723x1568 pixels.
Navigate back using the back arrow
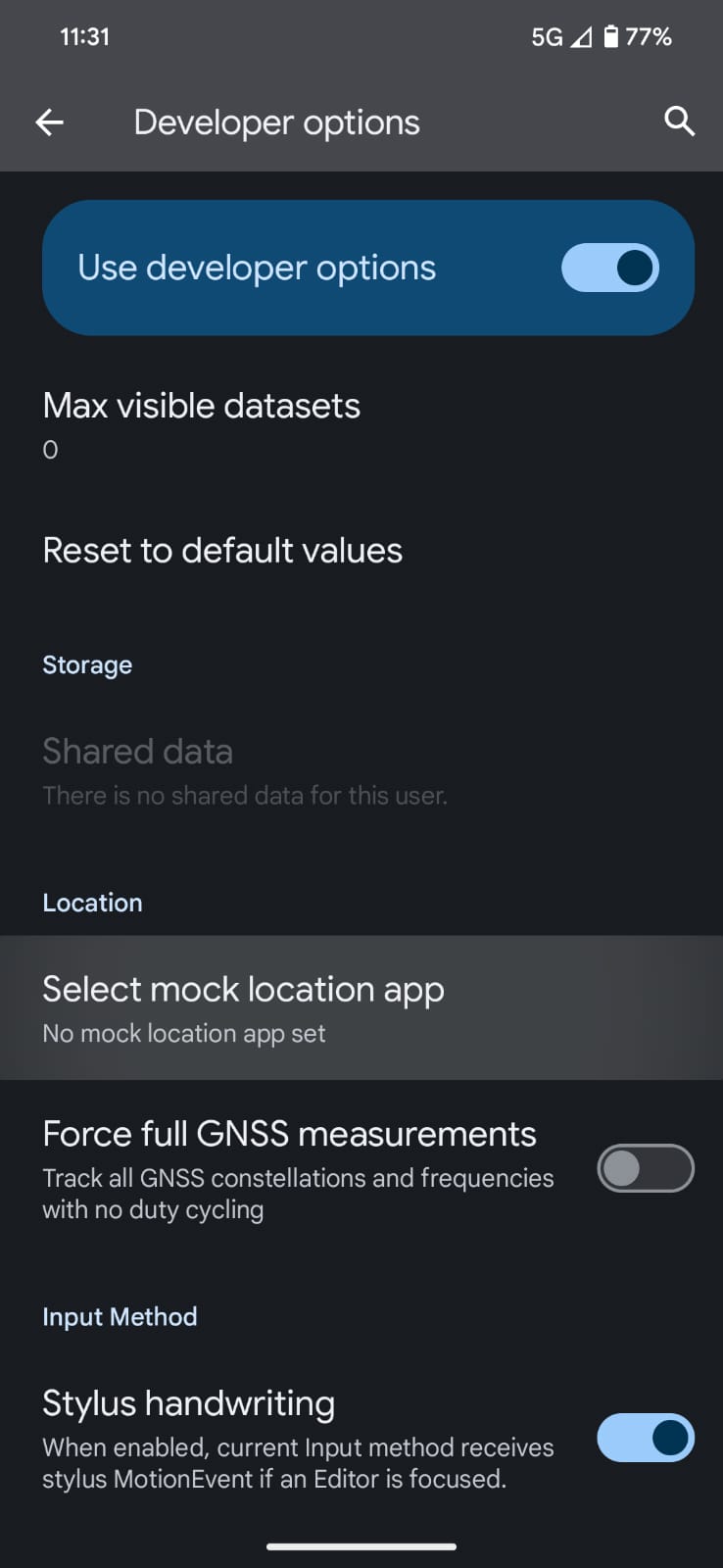(49, 122)
